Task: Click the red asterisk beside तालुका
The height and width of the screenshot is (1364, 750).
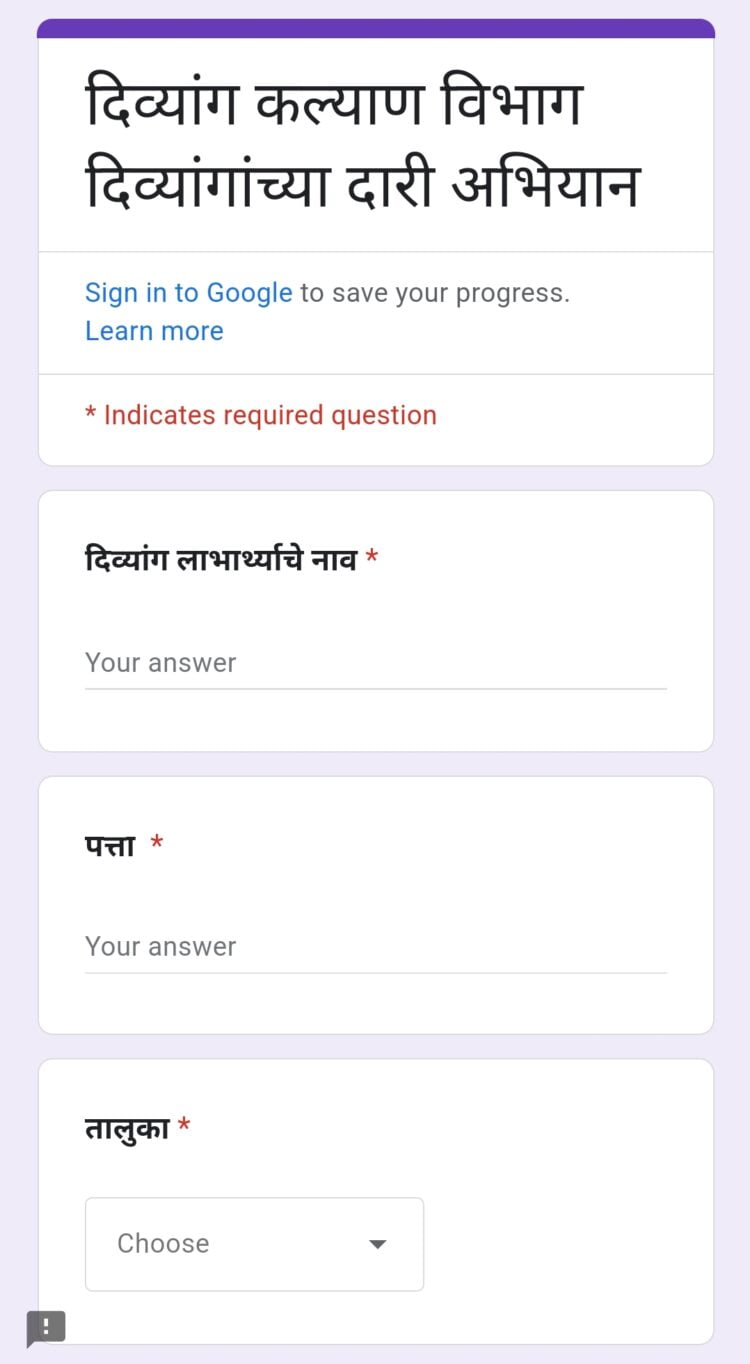Action: [184, 1125]
